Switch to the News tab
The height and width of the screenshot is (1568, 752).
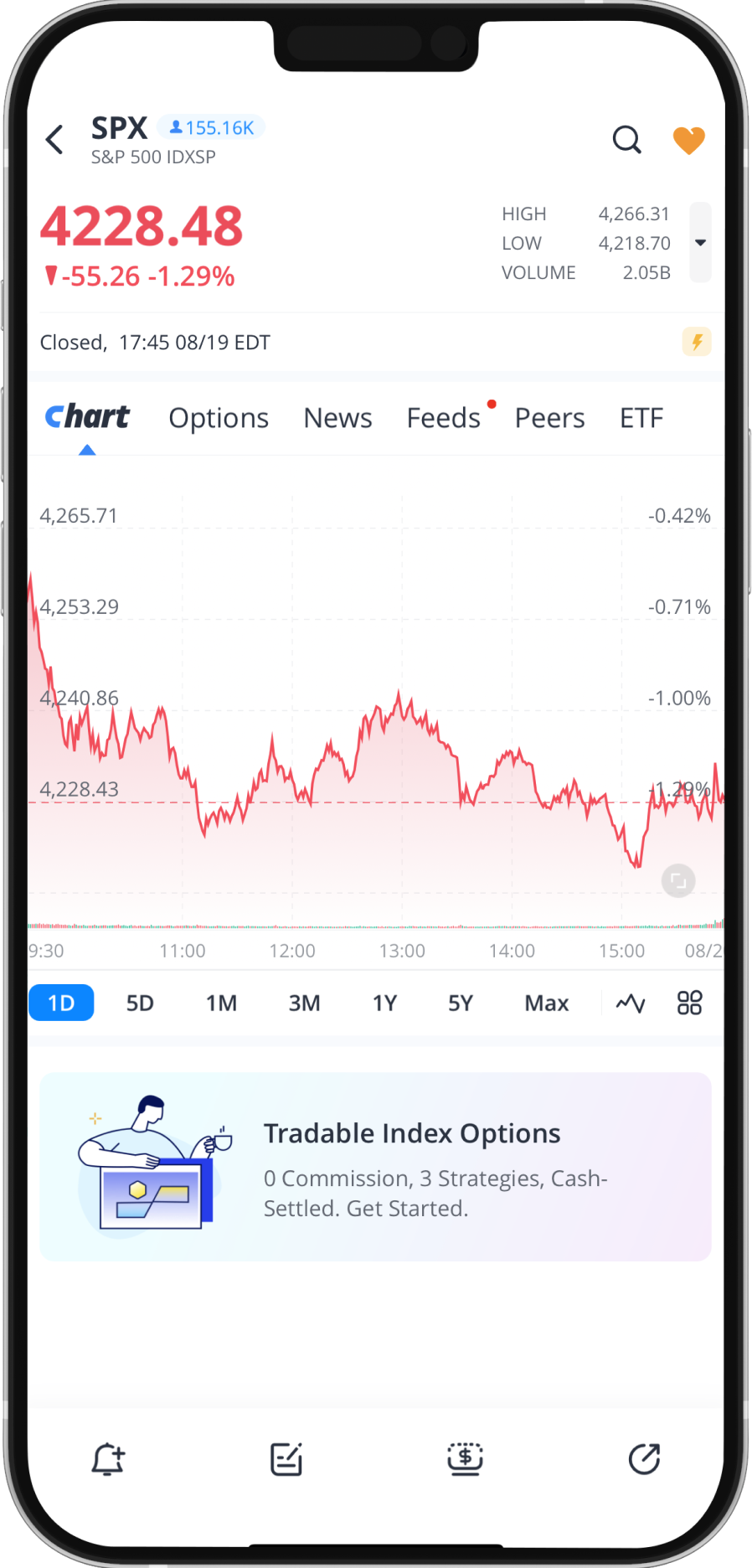coord(337,418)
